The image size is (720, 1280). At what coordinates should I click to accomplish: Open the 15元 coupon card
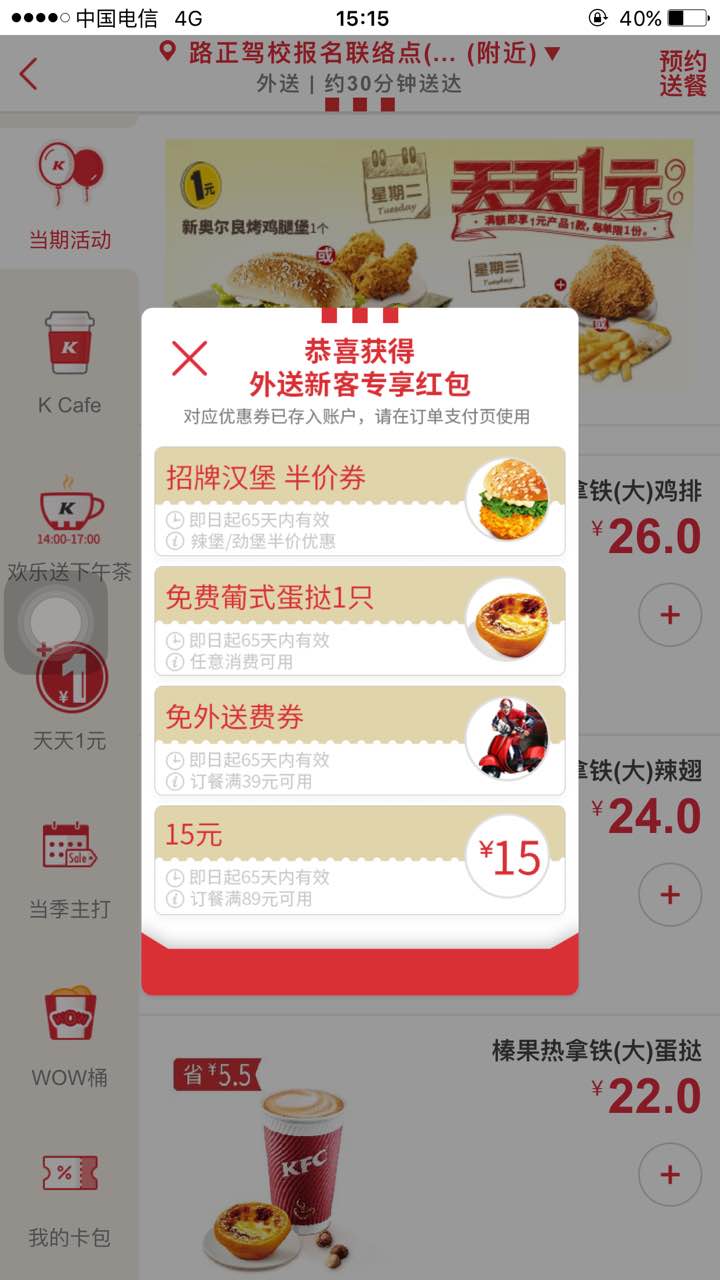(360, 860)
